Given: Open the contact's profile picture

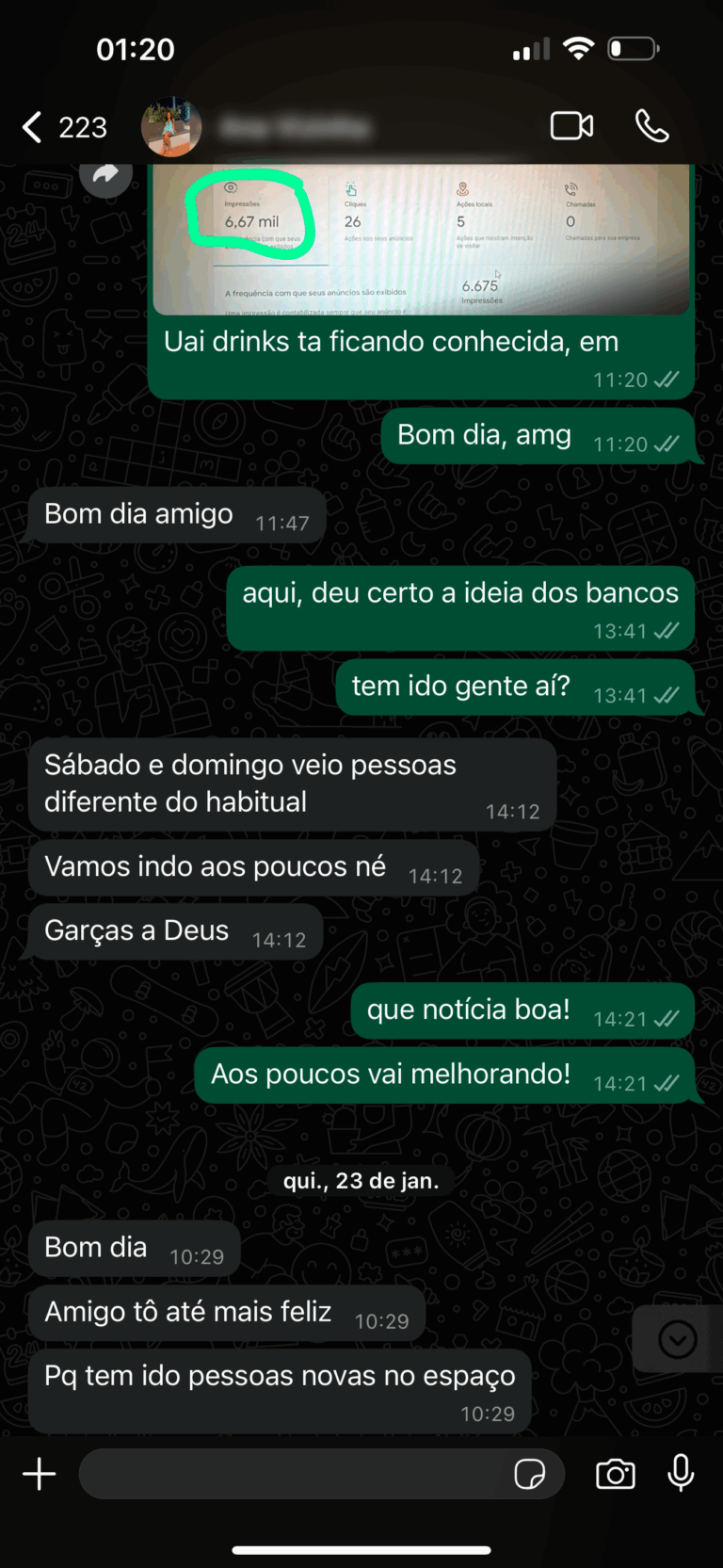Looking at the screenshot, I should click(x=171, y=127).
